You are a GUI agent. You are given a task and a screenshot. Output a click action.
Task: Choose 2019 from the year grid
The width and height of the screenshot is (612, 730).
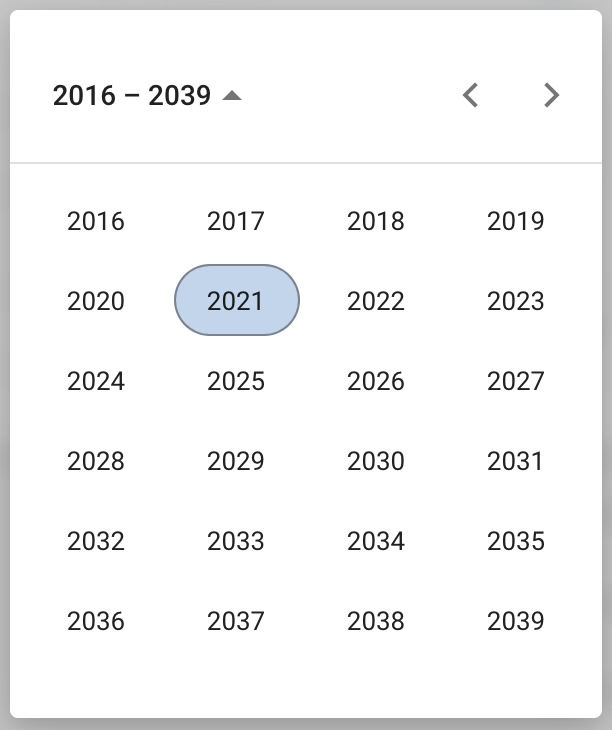click(516, 221)
